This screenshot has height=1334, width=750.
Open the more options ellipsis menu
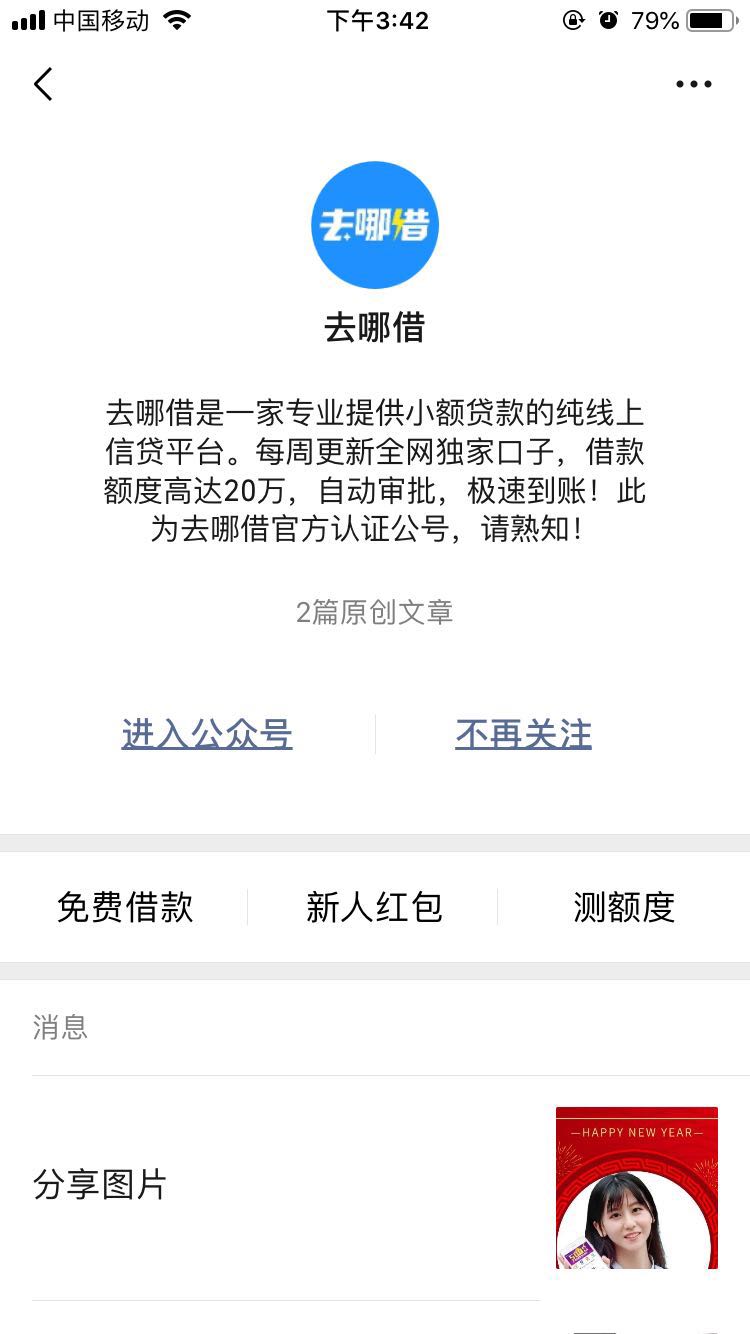point(694,84)
